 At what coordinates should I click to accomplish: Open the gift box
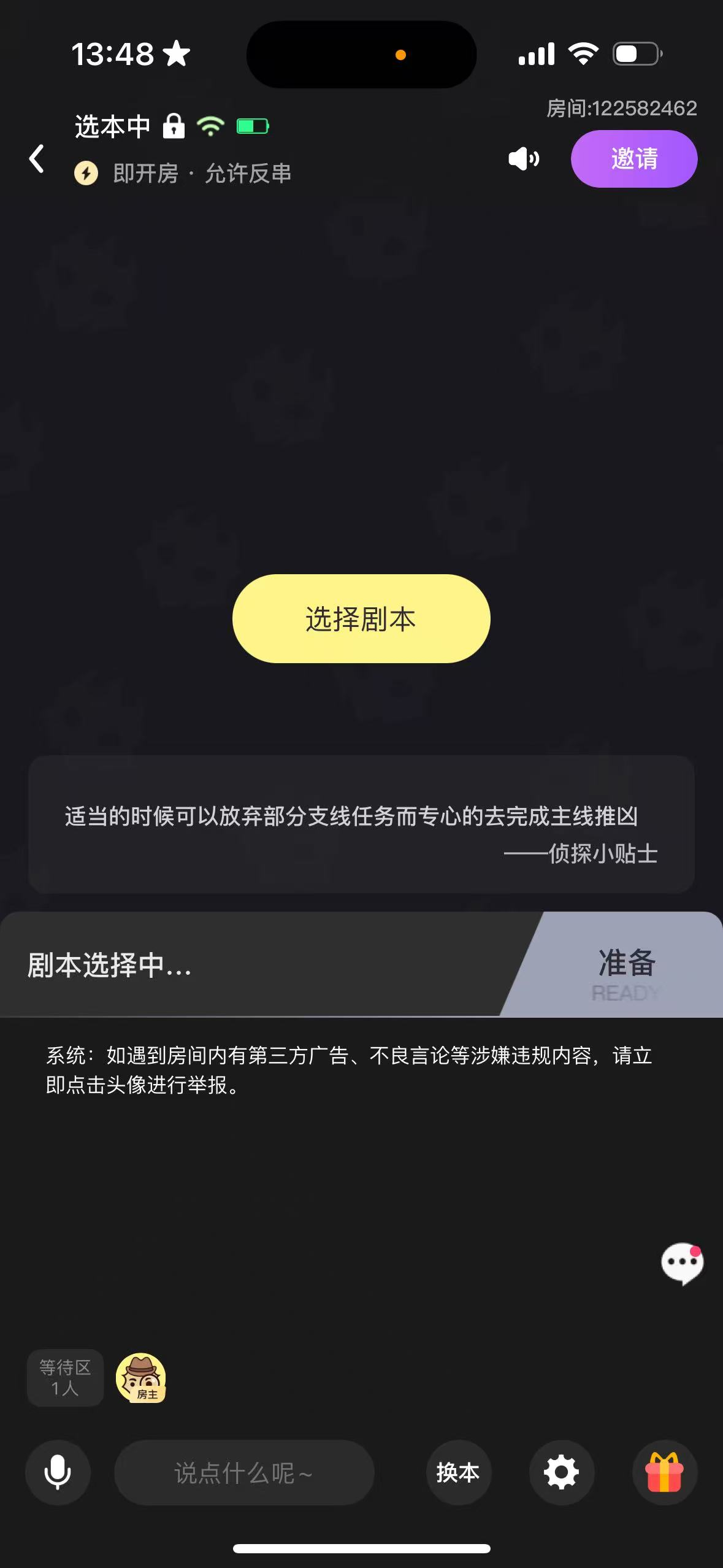click(x=664, y=1472)
